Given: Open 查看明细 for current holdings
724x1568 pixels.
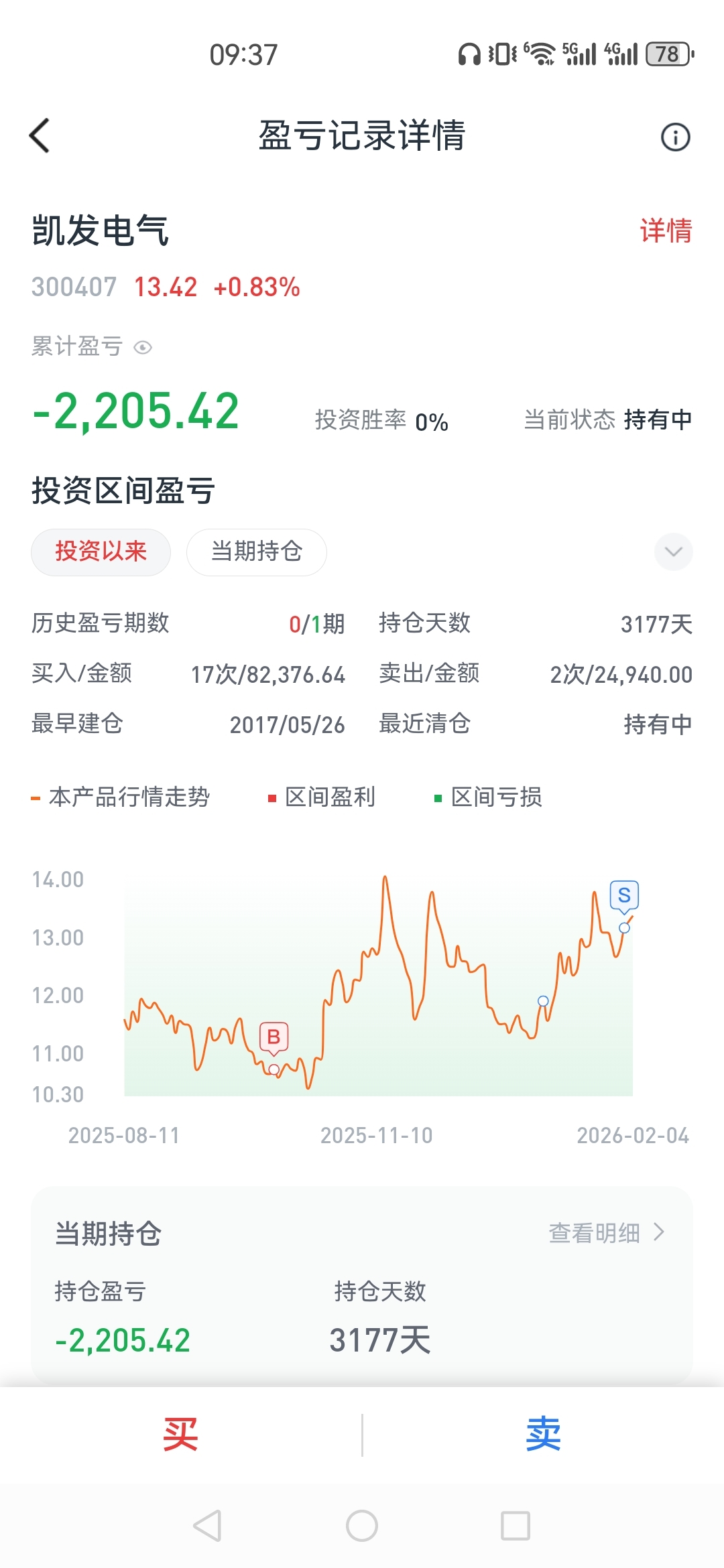Looking at the screenshot, I should pyautogui.click(x=606, y=1233).
